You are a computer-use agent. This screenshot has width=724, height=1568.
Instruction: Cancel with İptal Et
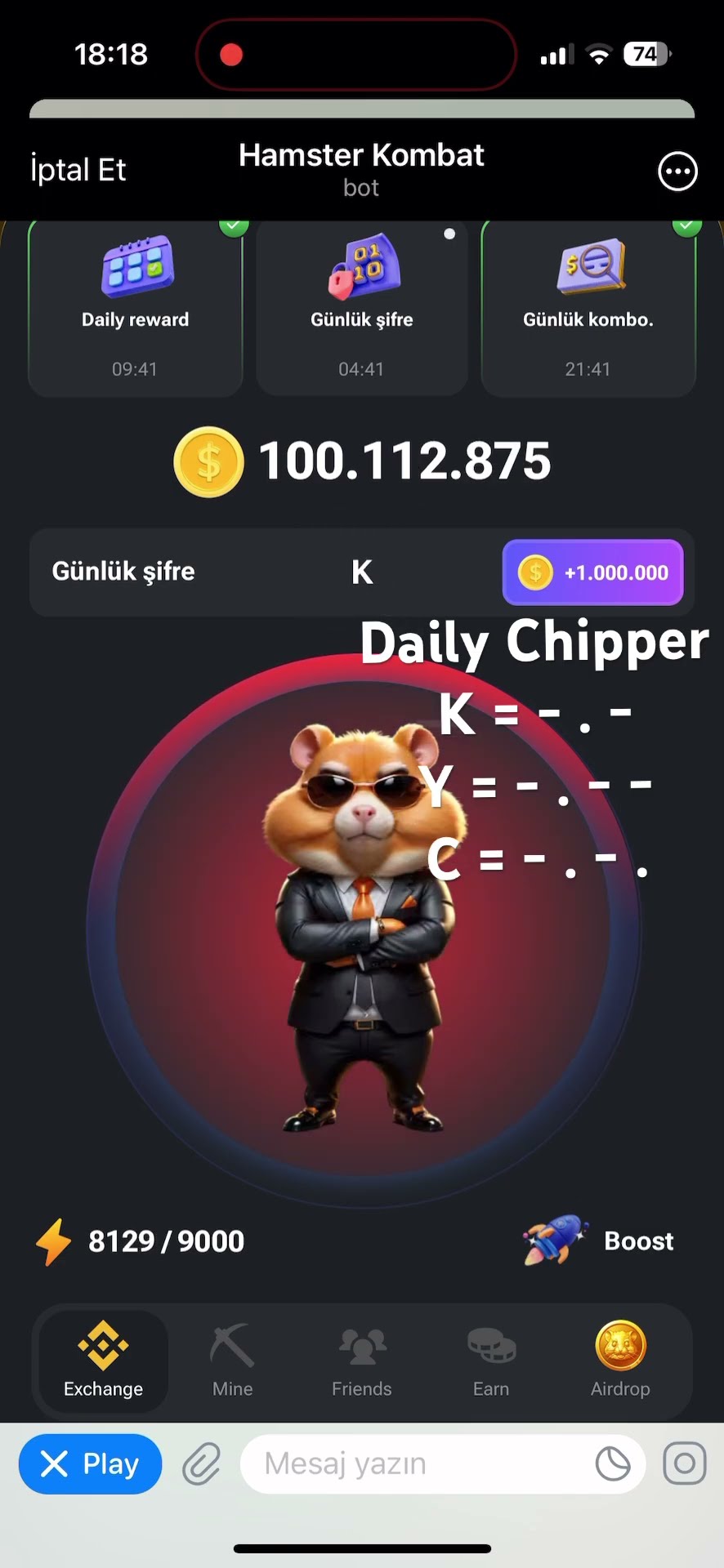pos(78,170)
